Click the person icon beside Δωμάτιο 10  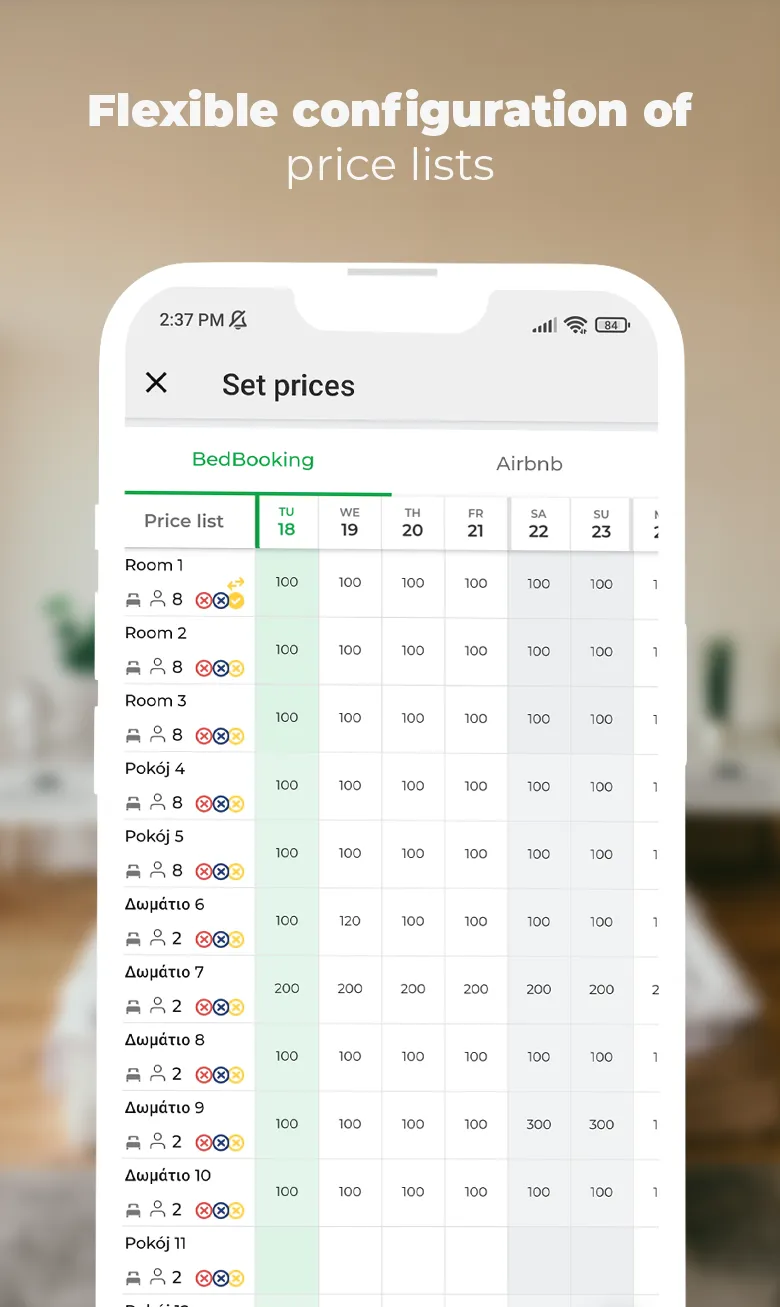[x=157, y=1209]
